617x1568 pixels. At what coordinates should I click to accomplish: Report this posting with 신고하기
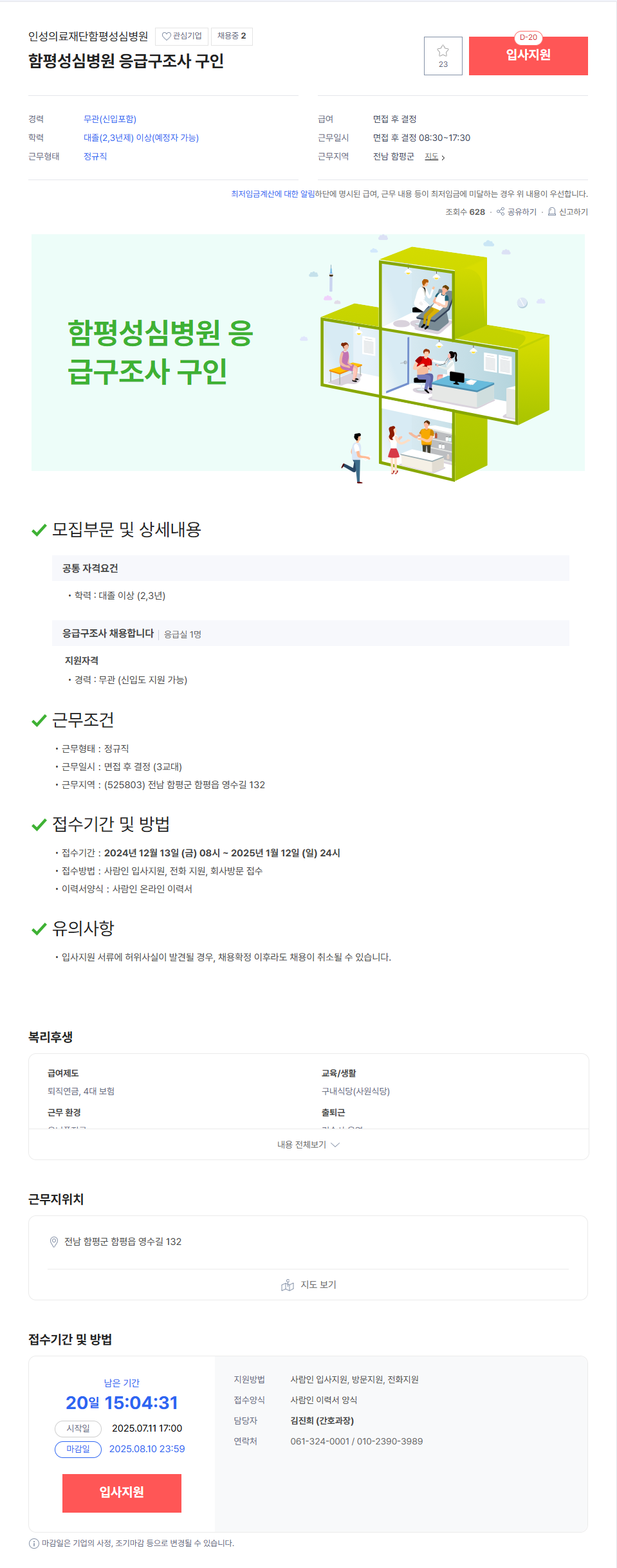click(567, 212)
